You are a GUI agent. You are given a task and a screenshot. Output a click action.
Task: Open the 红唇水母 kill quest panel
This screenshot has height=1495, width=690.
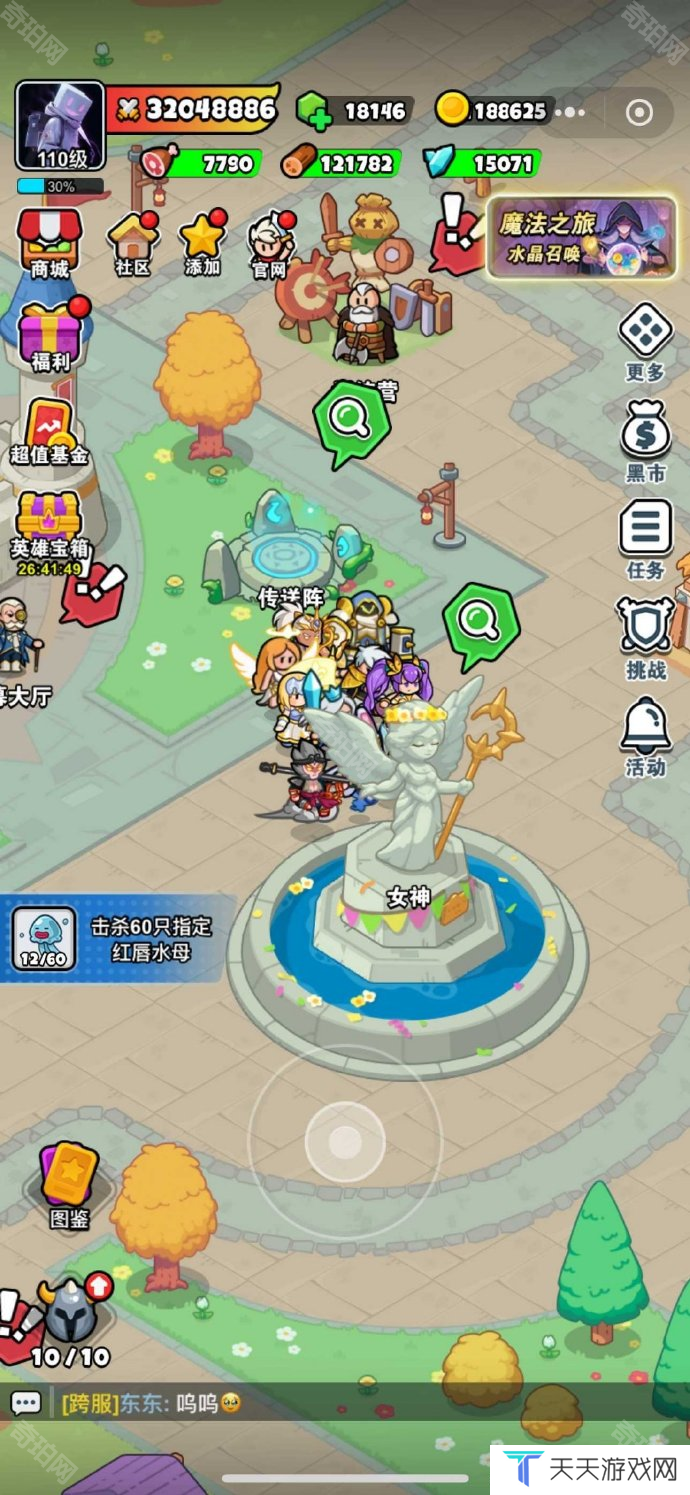115,938
